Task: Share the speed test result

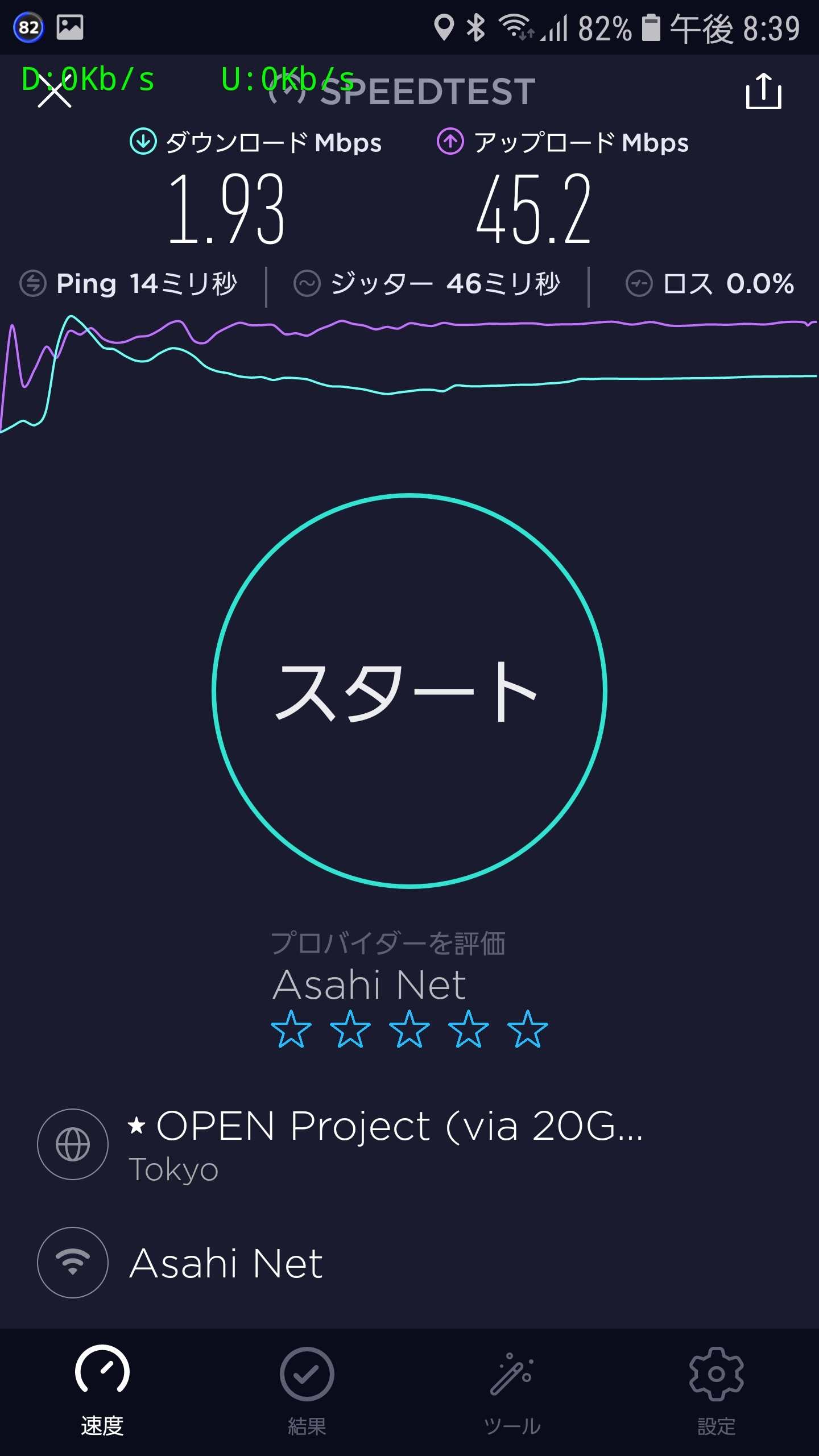Action: click(763, 91)
